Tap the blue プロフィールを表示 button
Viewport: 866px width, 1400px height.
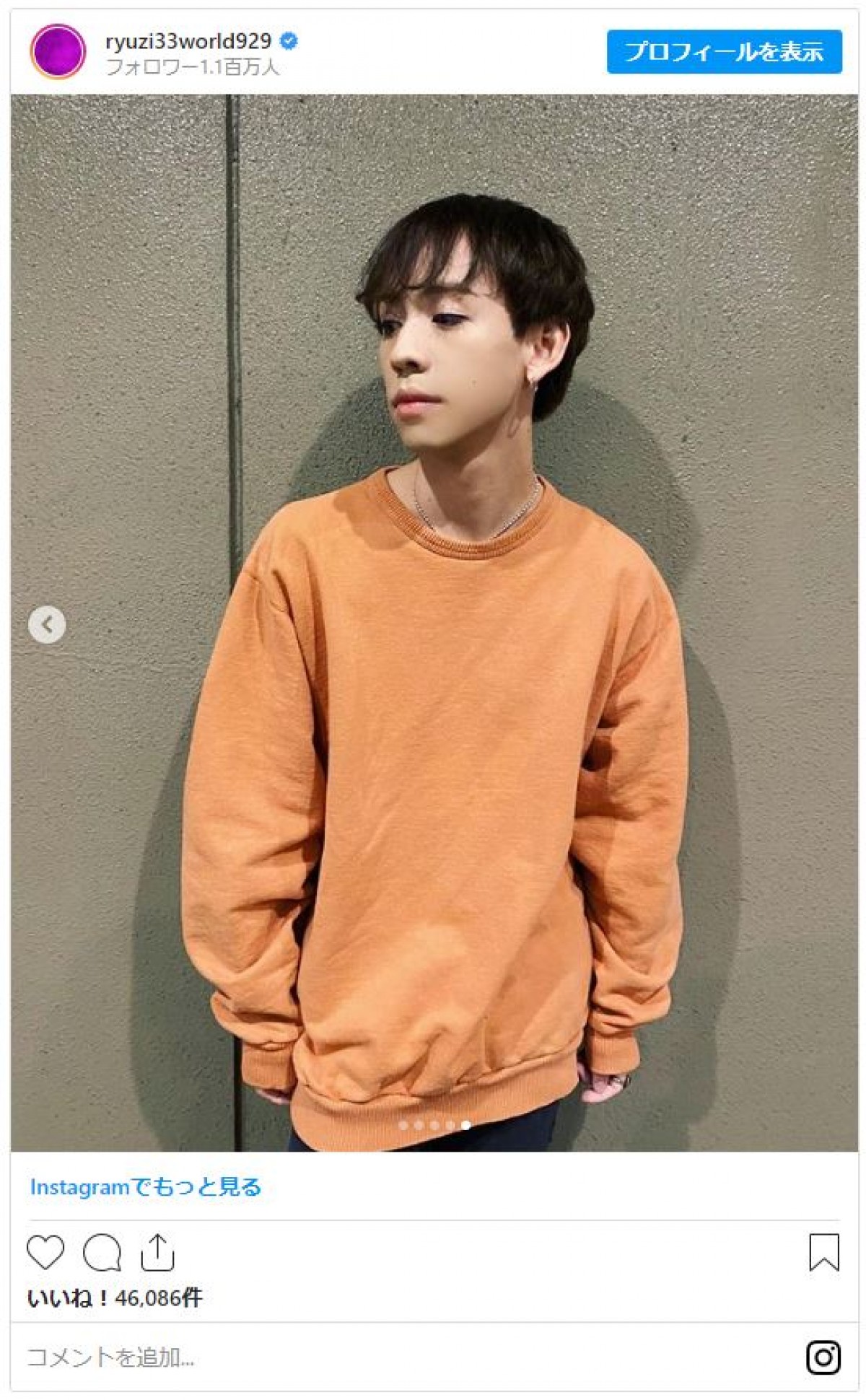click(x=724, y=52)
